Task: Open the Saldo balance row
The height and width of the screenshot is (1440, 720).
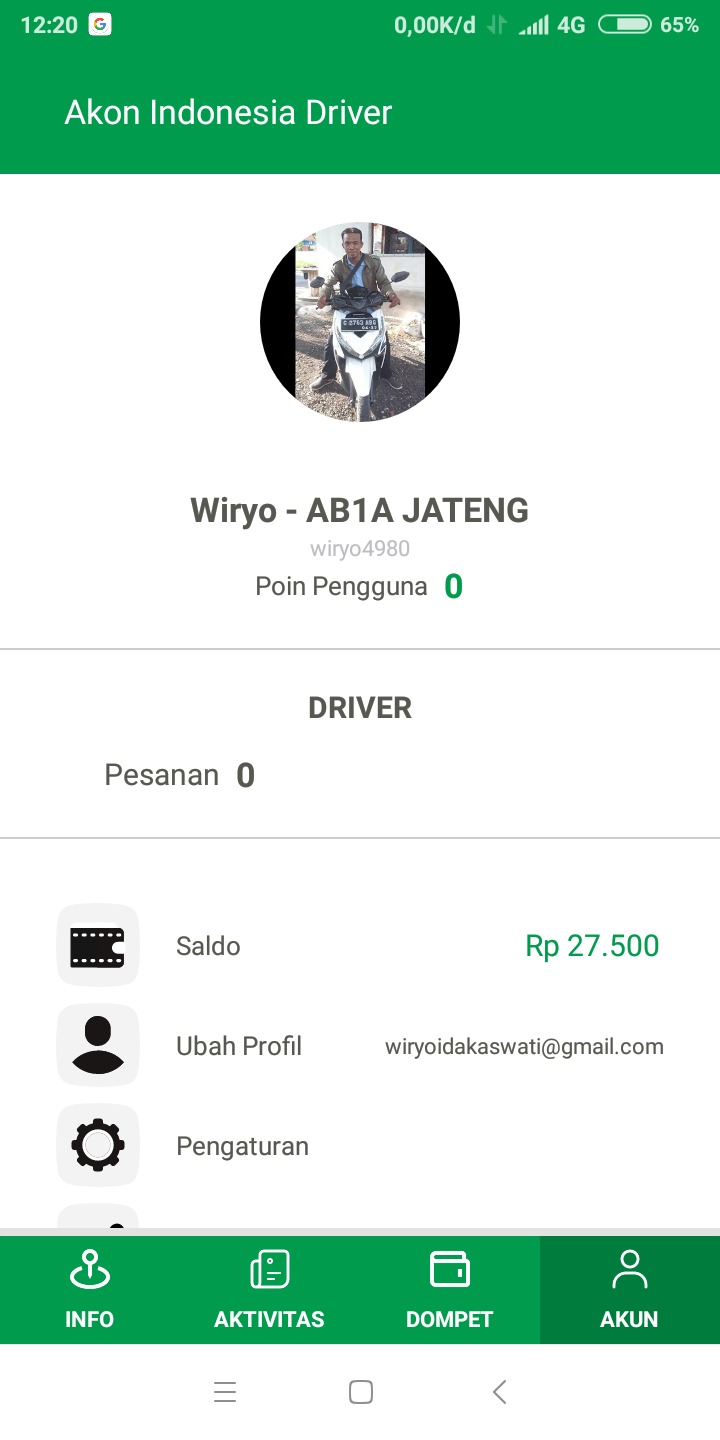Action: click(360, 946)
